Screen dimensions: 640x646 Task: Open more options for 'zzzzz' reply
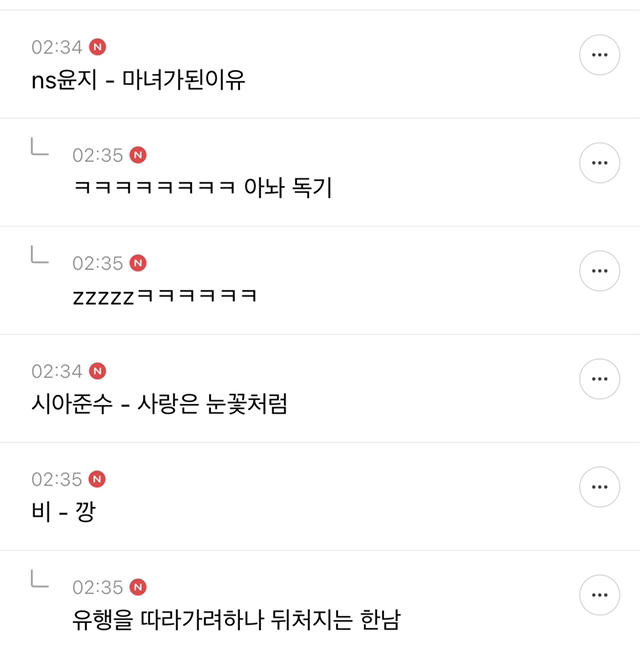click(600, 271)
